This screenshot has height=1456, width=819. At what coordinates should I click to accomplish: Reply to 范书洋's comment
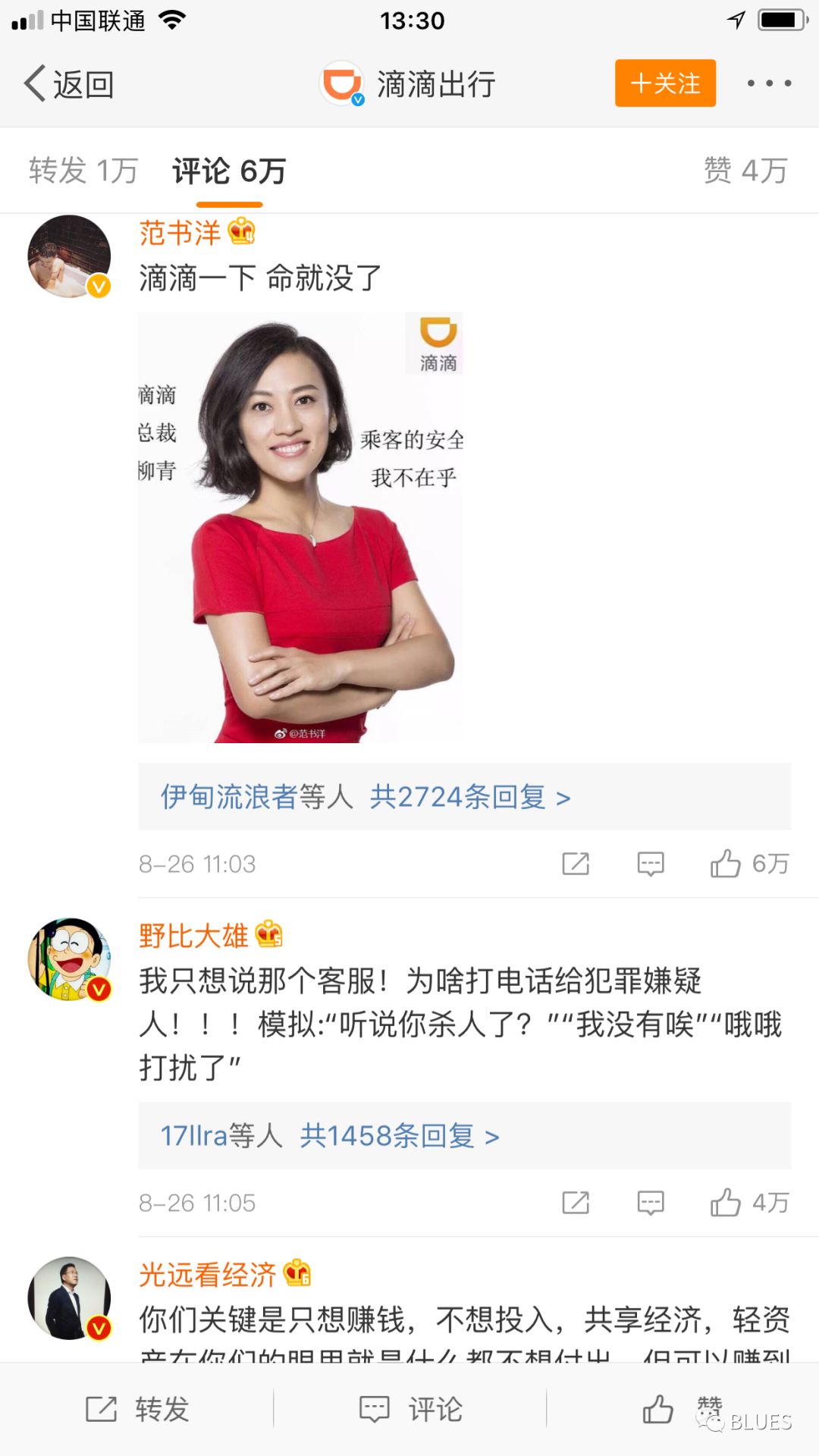pos(651,864)
